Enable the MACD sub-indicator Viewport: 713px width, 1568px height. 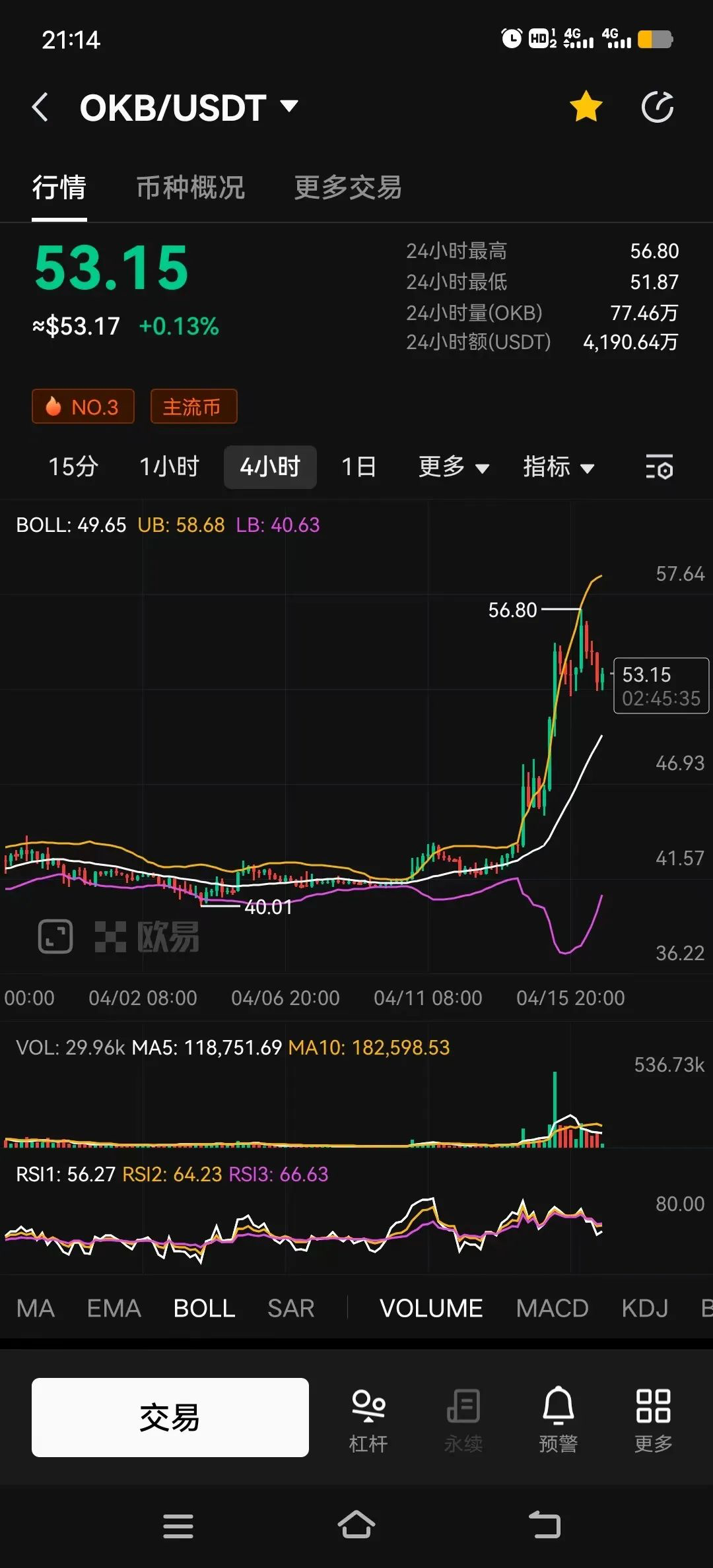[552, 1309]
